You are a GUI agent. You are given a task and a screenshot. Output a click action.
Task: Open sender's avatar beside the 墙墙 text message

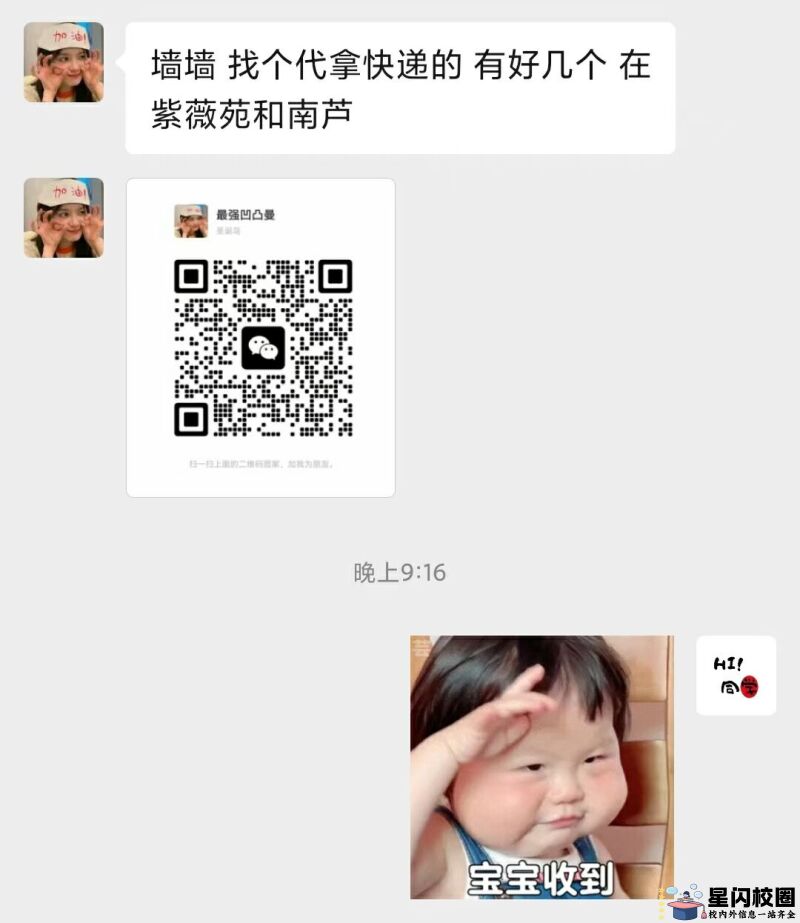63,62
